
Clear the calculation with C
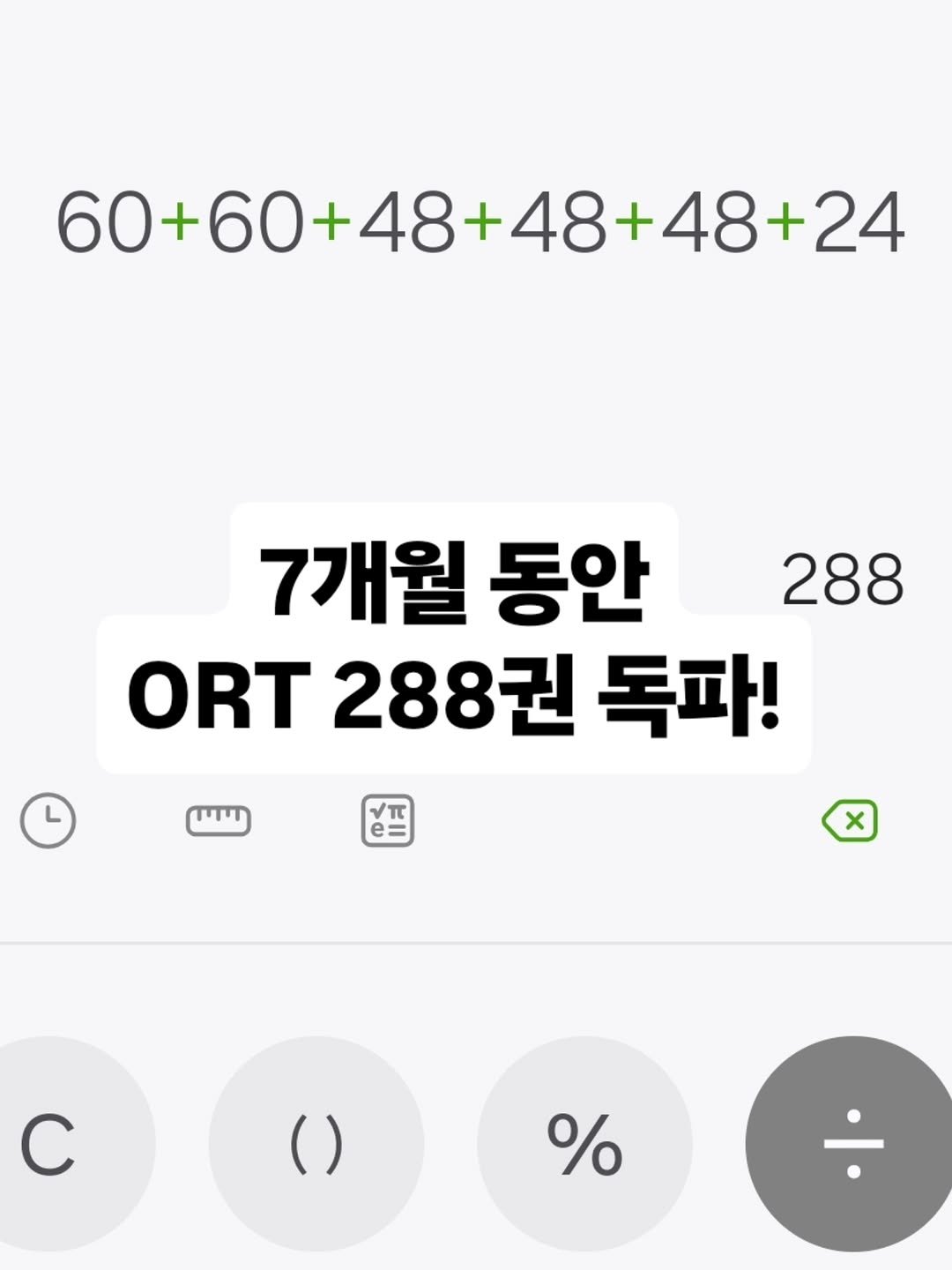49,1144
